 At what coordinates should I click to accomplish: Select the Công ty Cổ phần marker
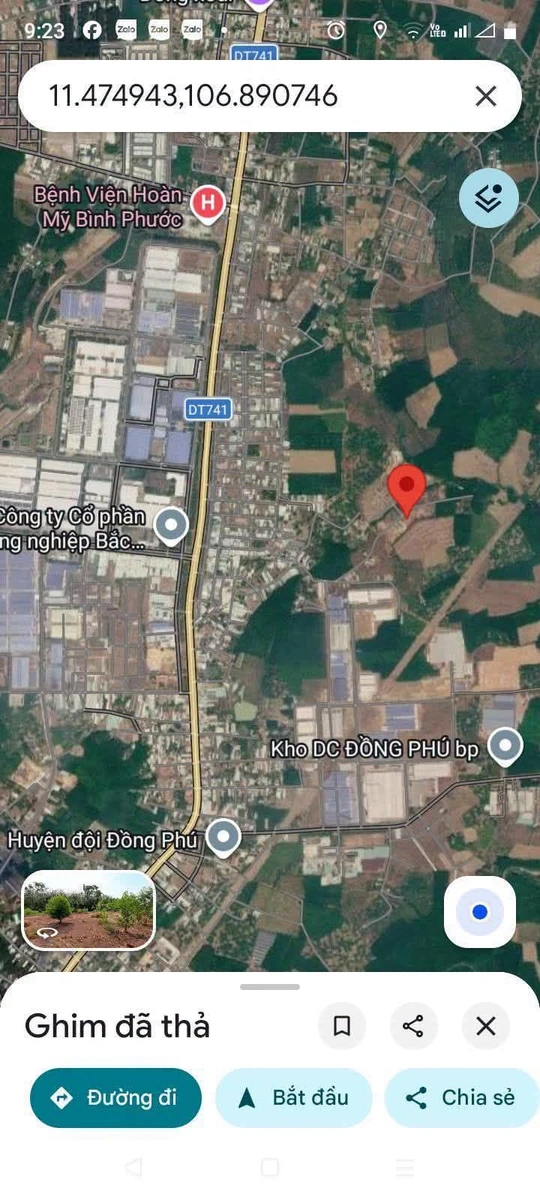pyautogui.click(x=172, y=524)
